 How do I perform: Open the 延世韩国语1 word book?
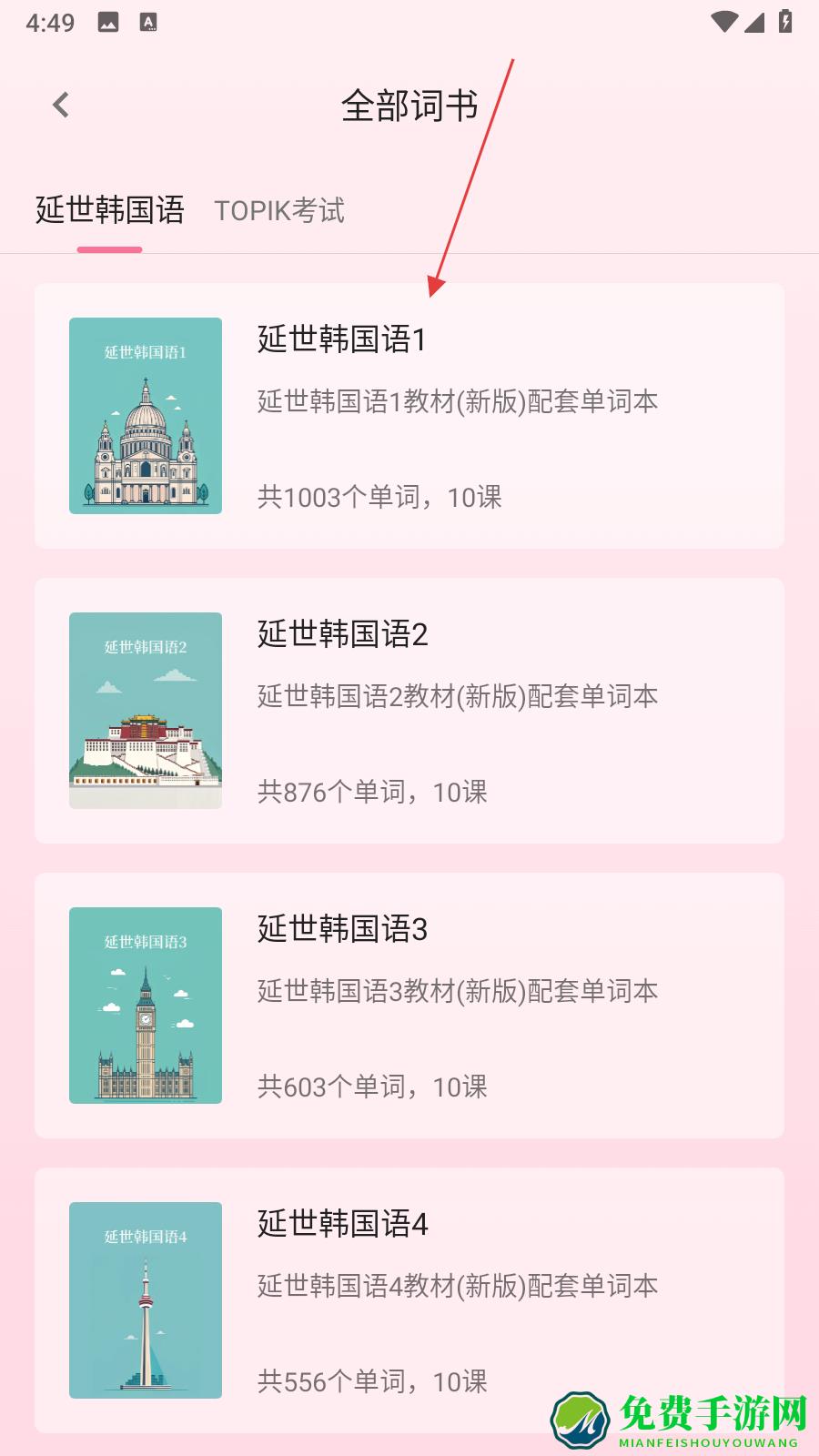click(x=409, y=416)
